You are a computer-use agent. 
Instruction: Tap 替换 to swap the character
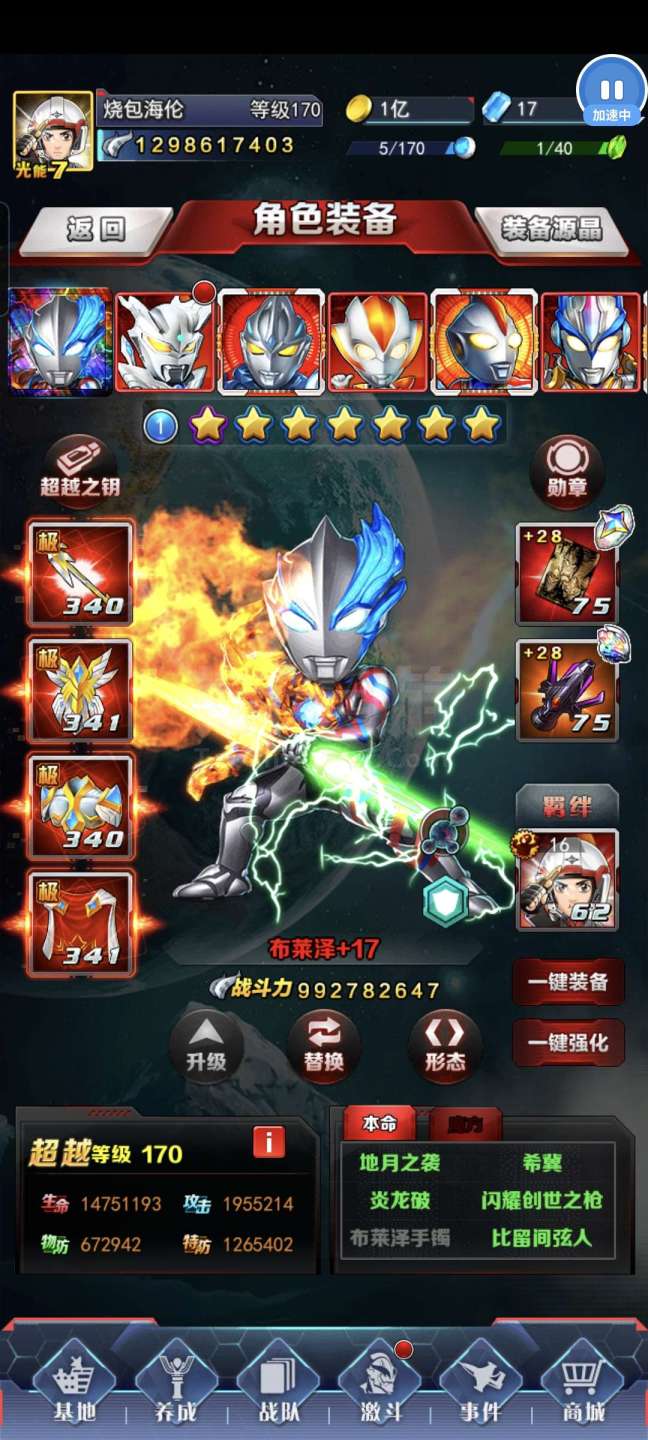(324, 1045)
